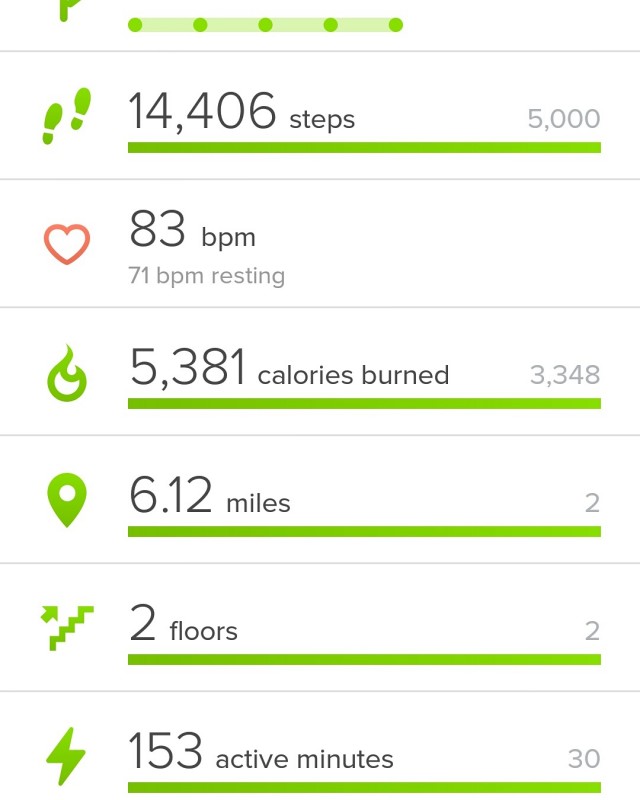This screenshot has width=640, height=800.
Task: Open the 5,381 calories burned row
Action: (320, 372)
